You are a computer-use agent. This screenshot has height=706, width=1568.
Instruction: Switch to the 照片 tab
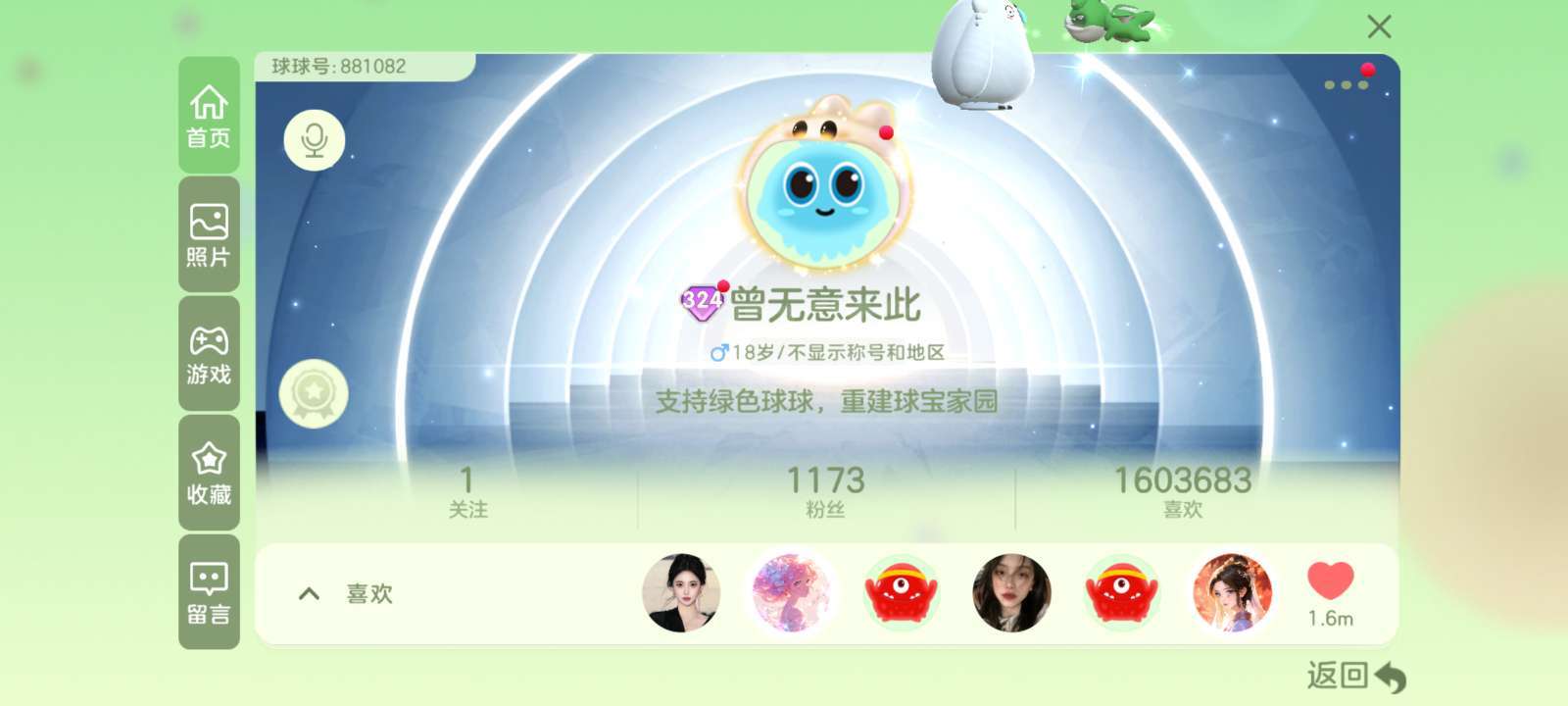[209, 235]
